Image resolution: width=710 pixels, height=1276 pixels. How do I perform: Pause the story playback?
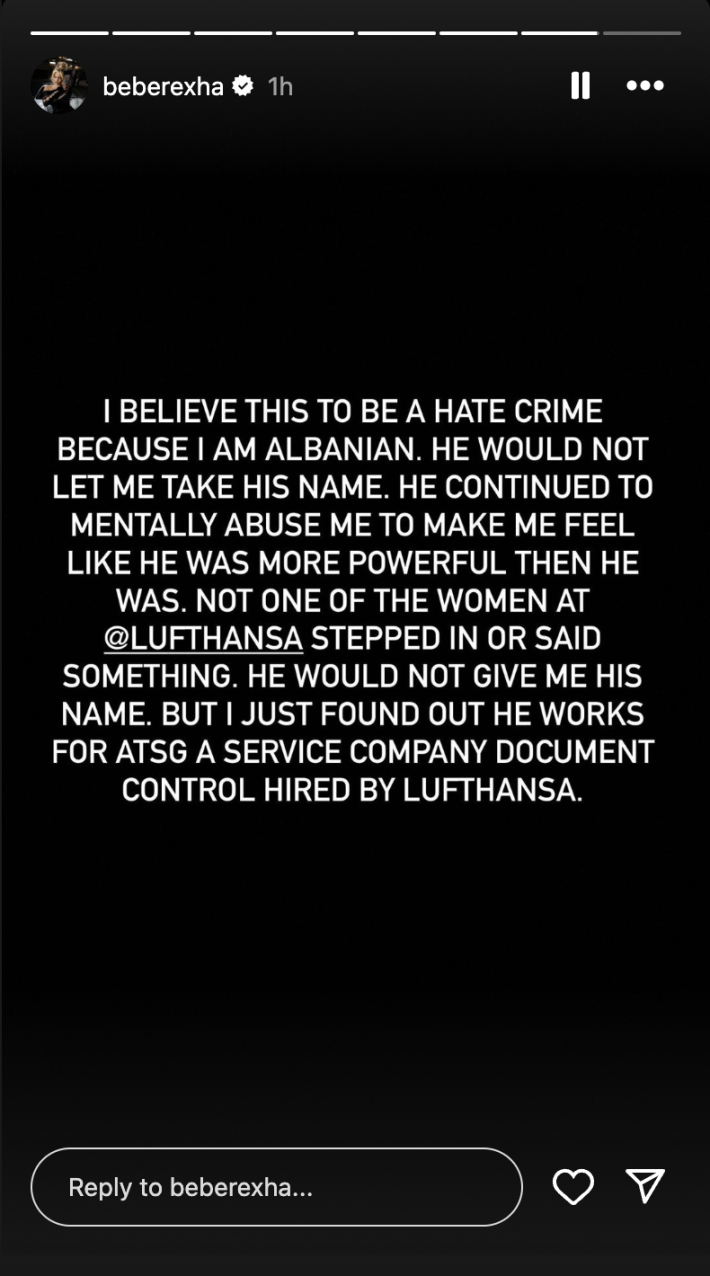pos(580,86)
